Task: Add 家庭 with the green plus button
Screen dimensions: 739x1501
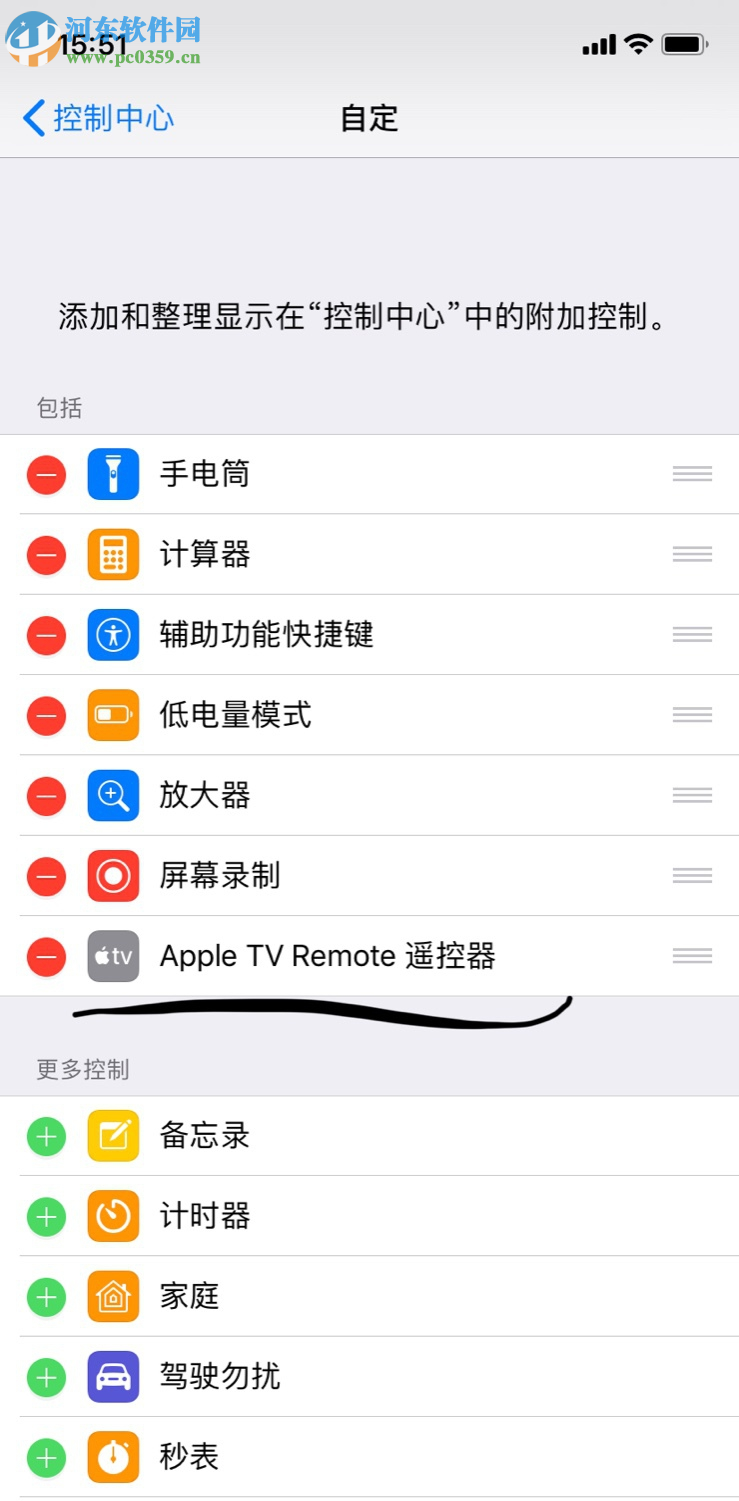Action: pyautogui.click(x=46, y=1297)
